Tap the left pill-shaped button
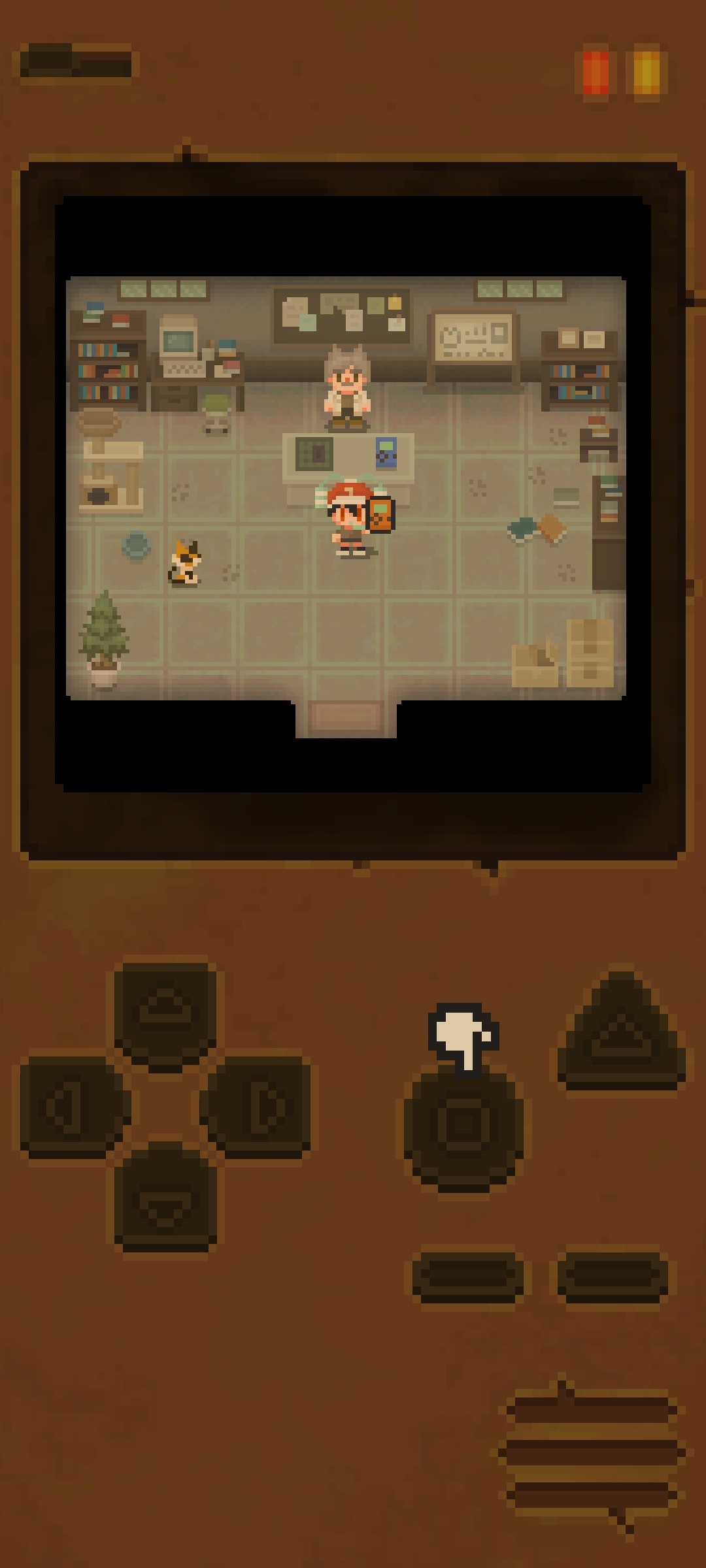This screenshot has width=706, height=1568. pyautogui.click(x=468, y=1277)
